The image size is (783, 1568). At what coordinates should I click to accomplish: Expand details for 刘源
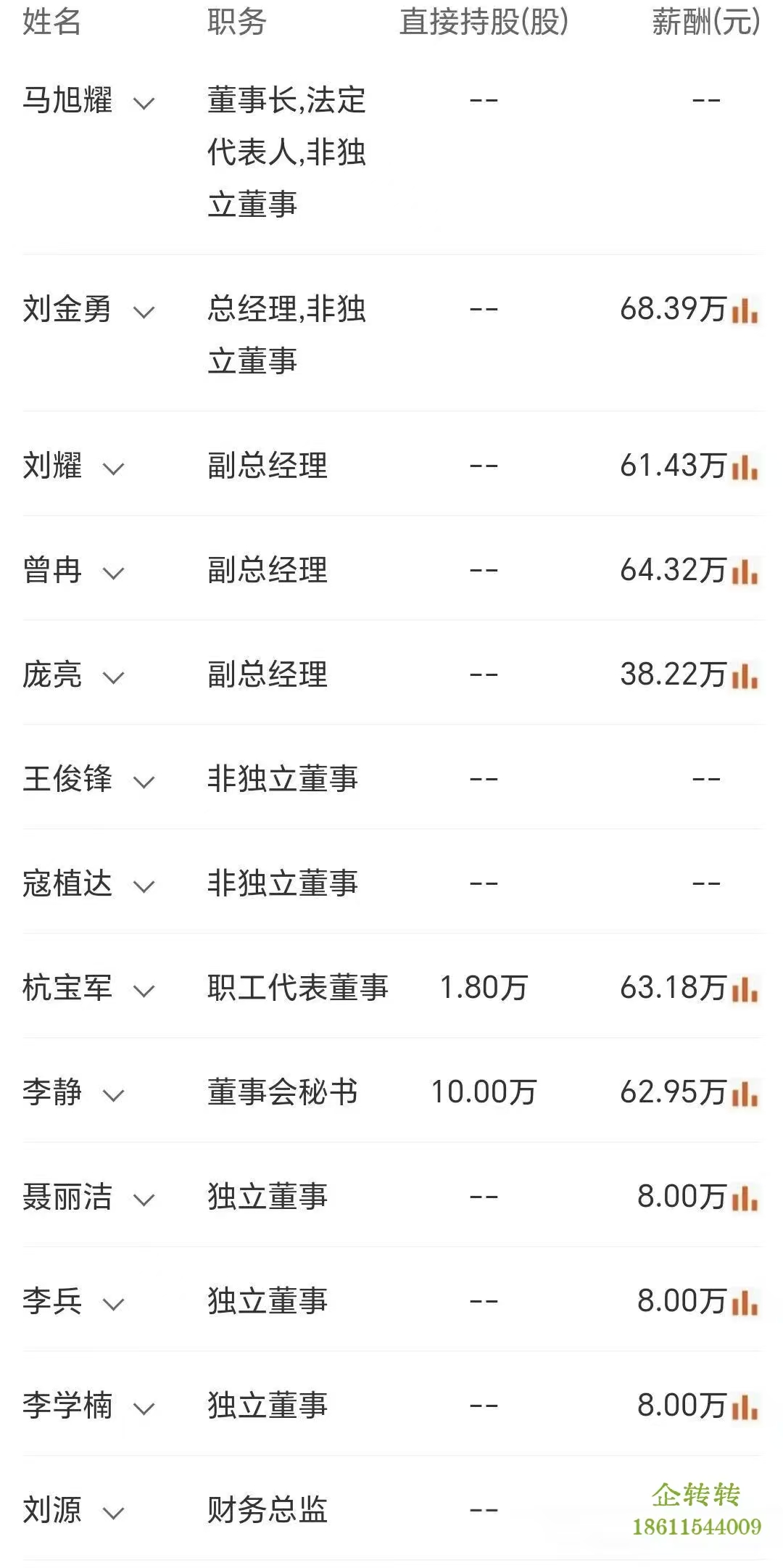tap(114, 1513)
